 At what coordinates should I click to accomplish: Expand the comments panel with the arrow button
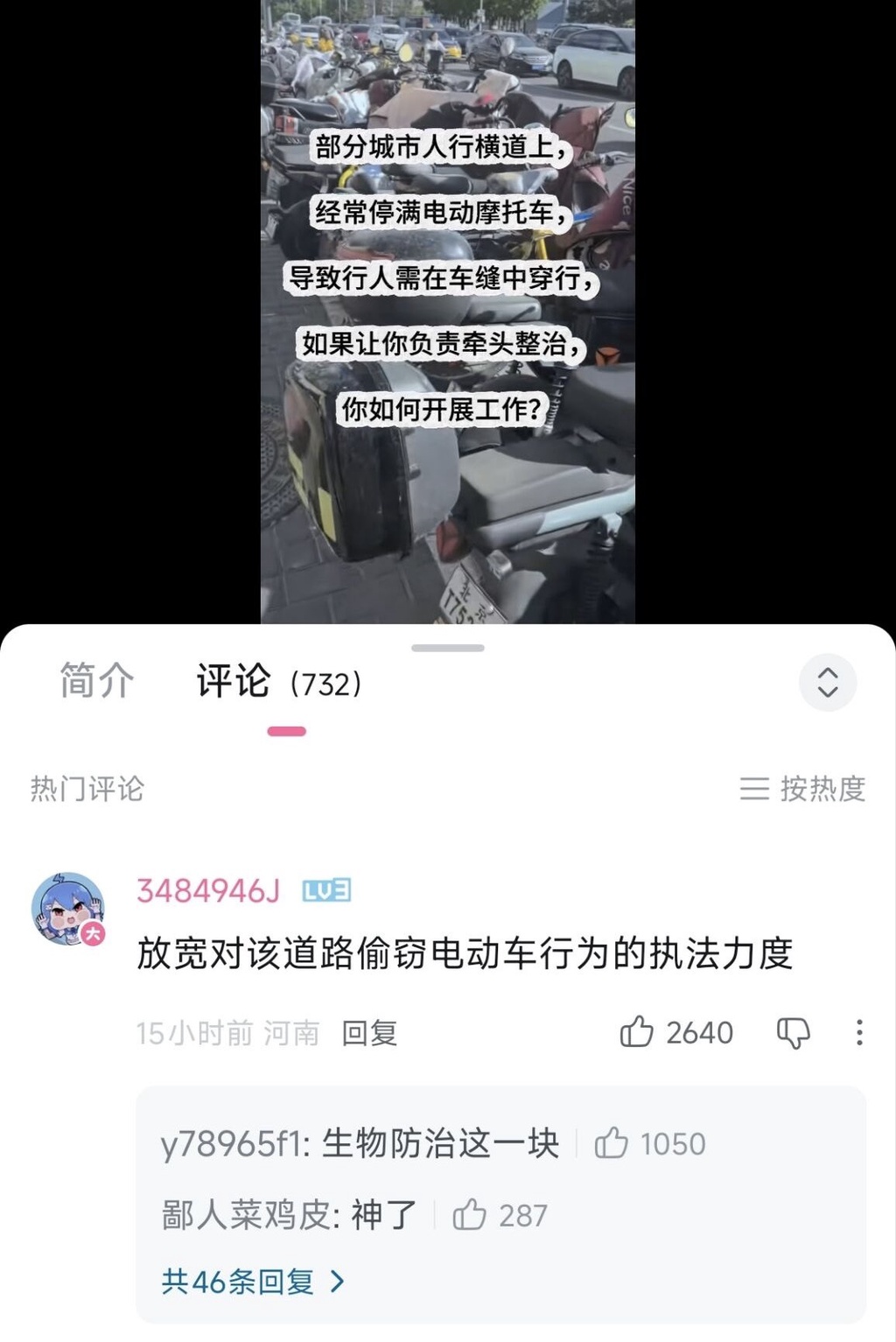(827, 682)
